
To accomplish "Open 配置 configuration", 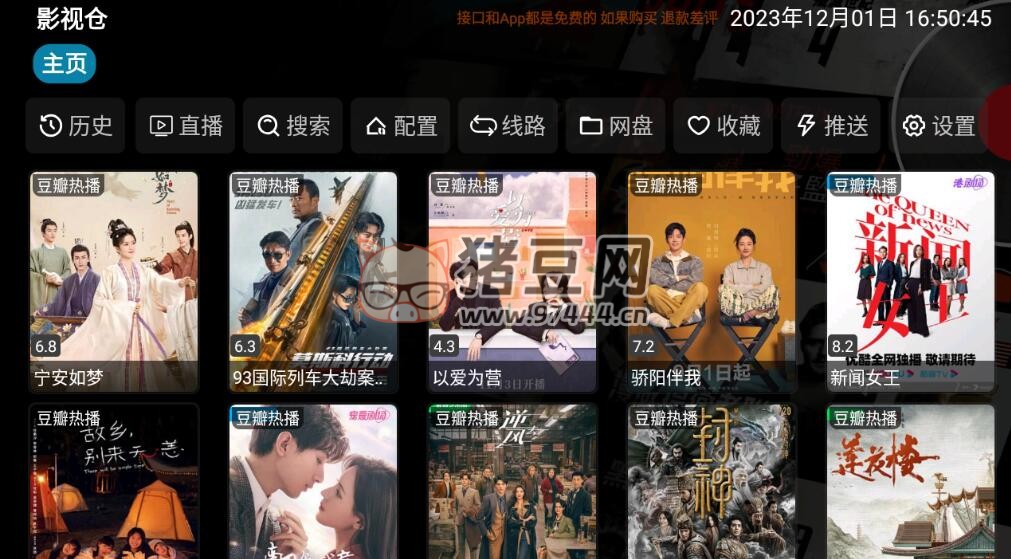I will (401, 126).
